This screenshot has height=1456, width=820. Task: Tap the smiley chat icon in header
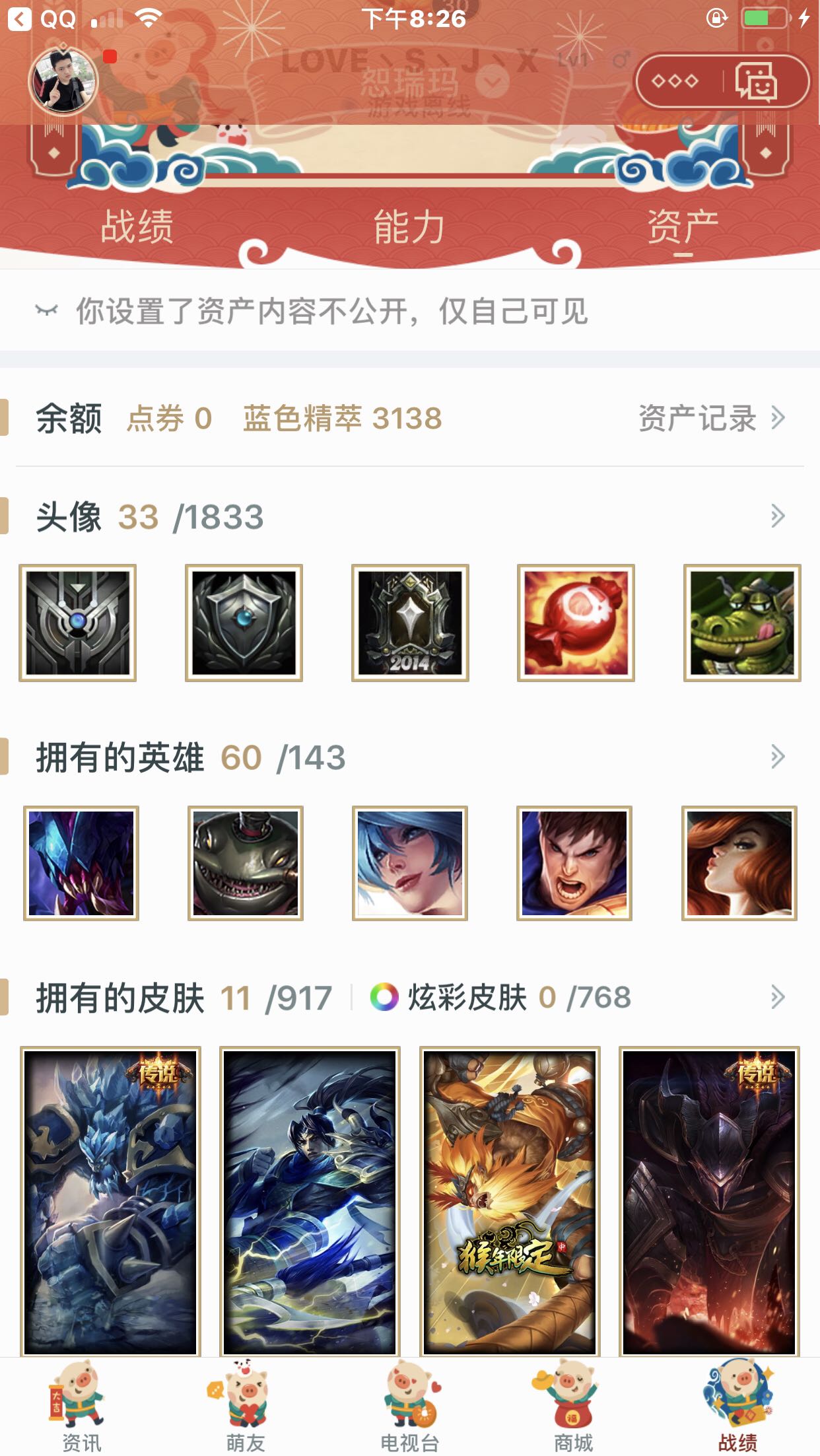click(757, 82)
